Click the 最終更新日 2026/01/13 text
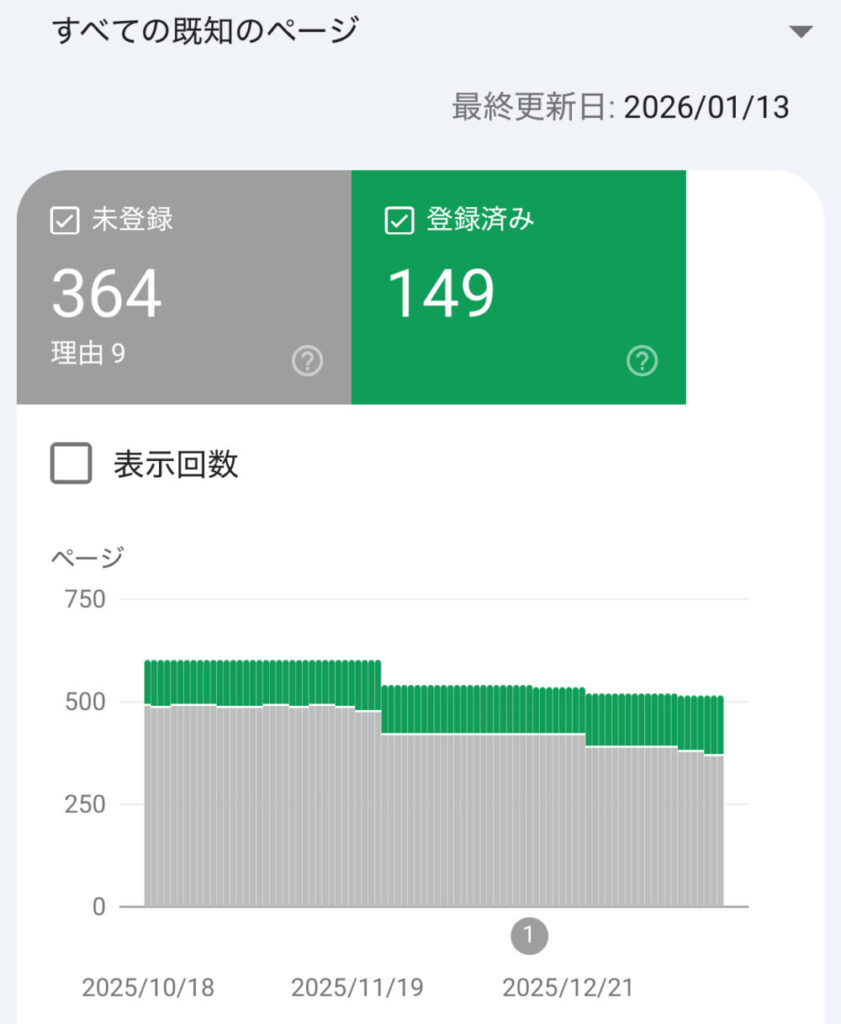 click(x=622, y=107)
